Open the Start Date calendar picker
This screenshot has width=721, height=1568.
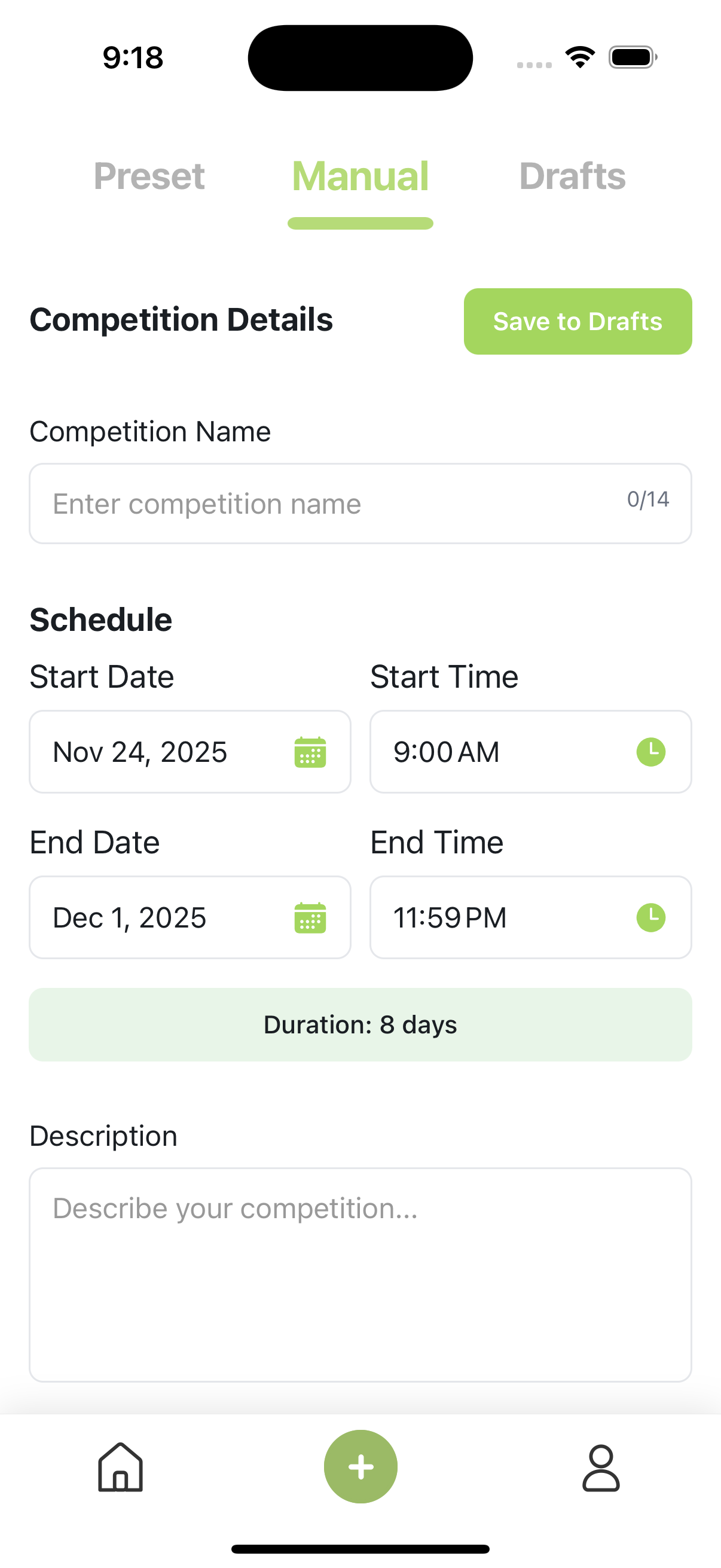click(310, 752)
